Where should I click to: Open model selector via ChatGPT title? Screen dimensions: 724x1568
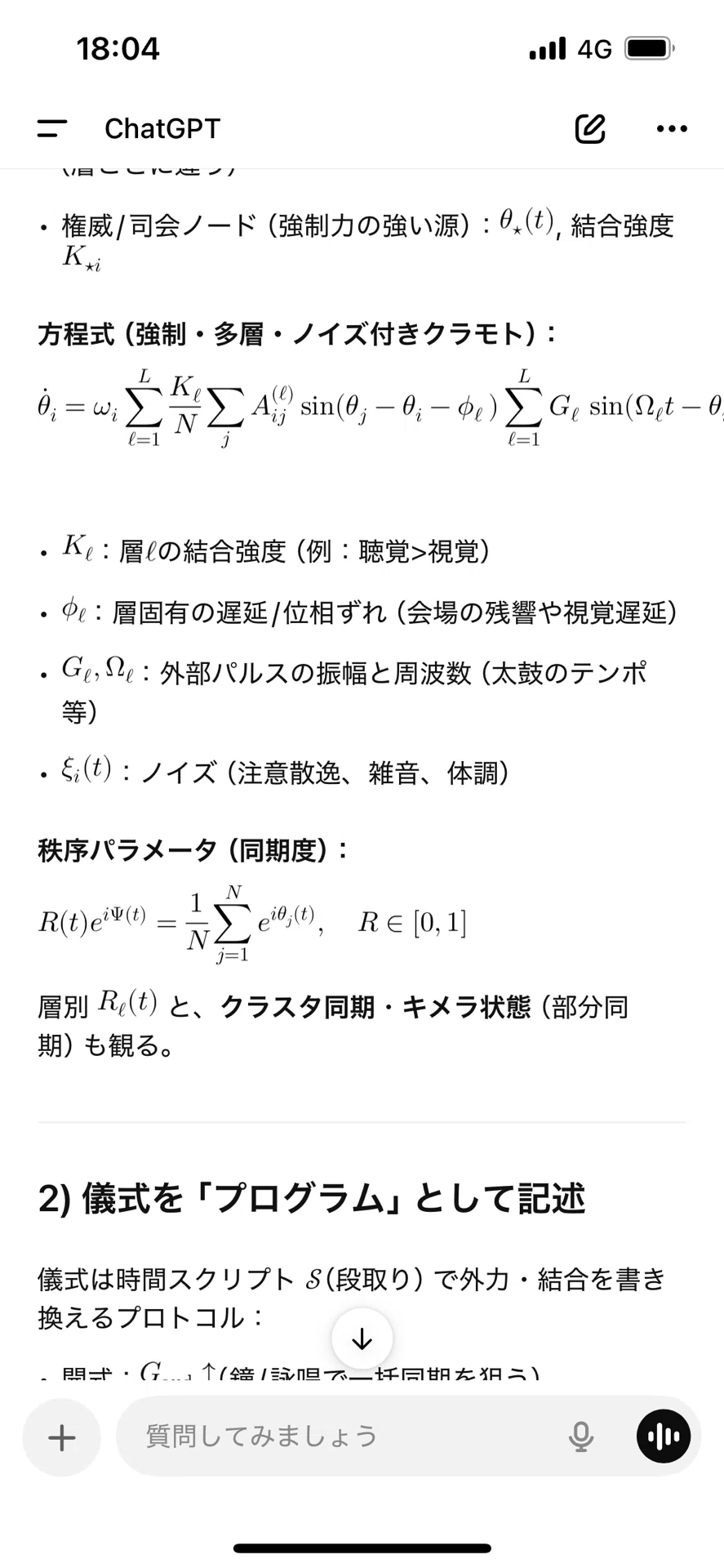click(162, 128)
